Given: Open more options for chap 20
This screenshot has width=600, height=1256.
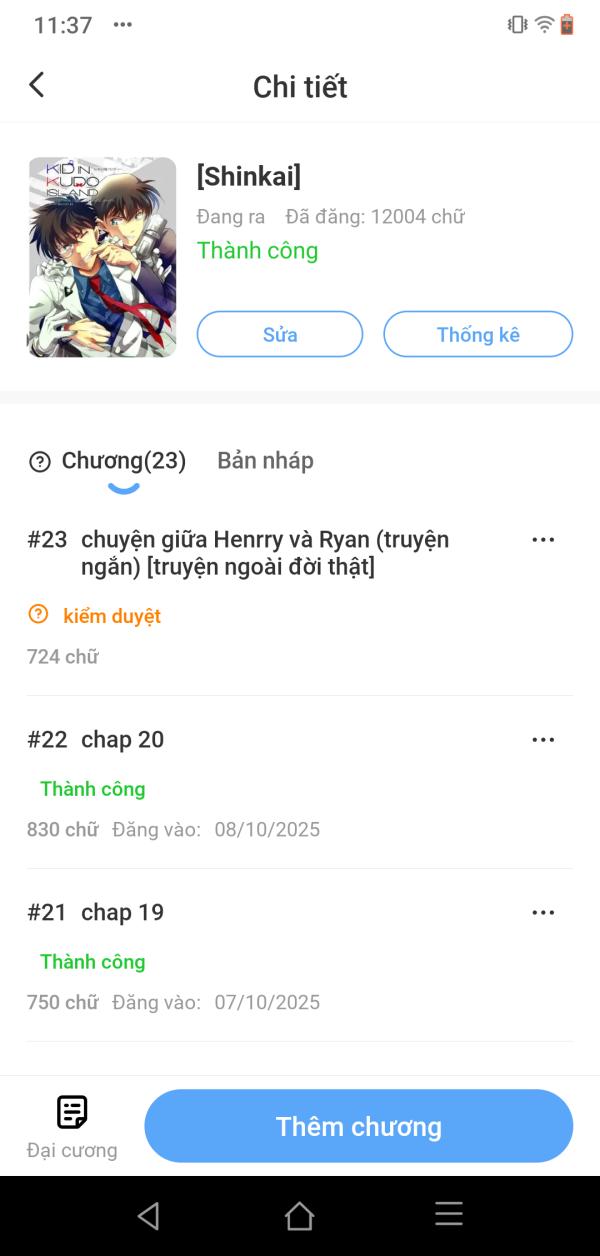Looking at the screenshot, I should 543,740.
